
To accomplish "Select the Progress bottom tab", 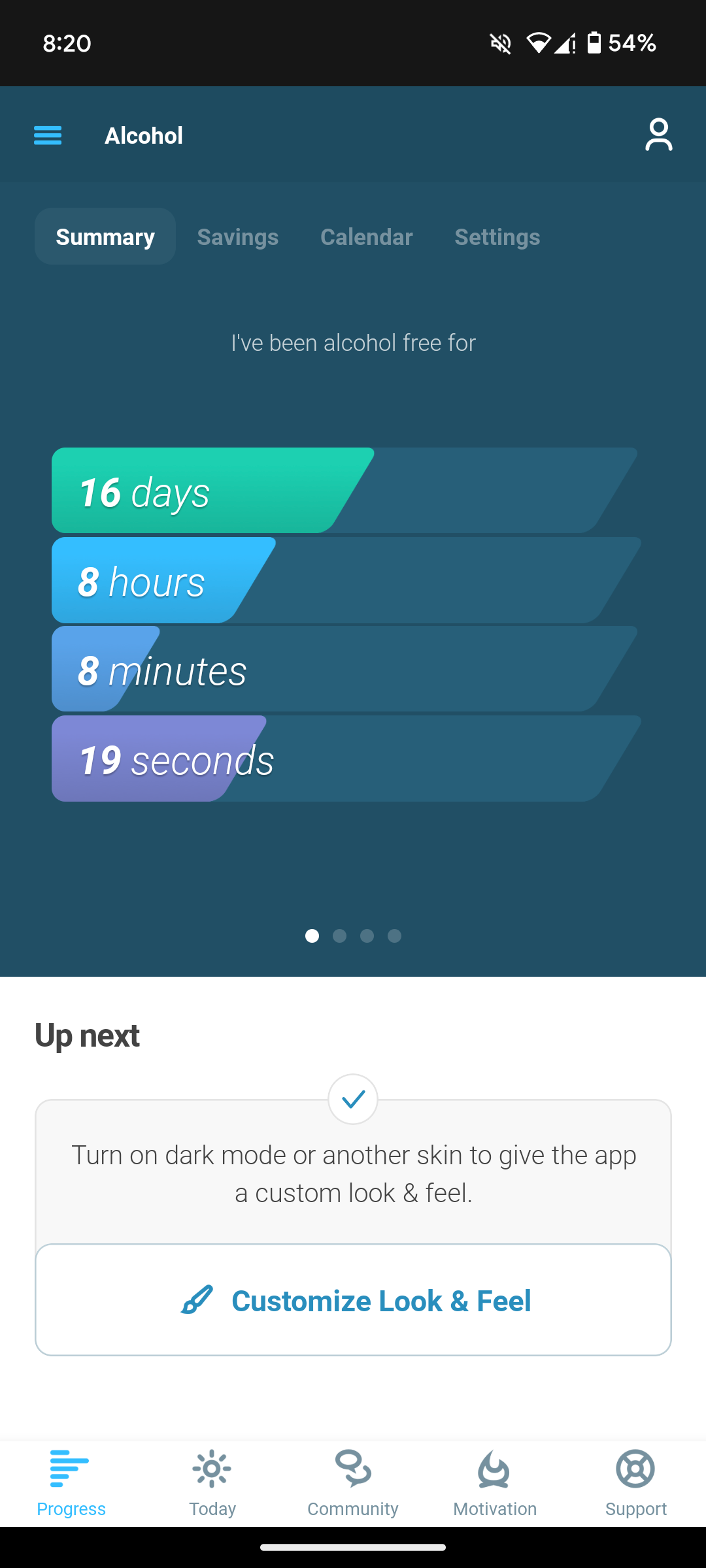I will 71,1483.
